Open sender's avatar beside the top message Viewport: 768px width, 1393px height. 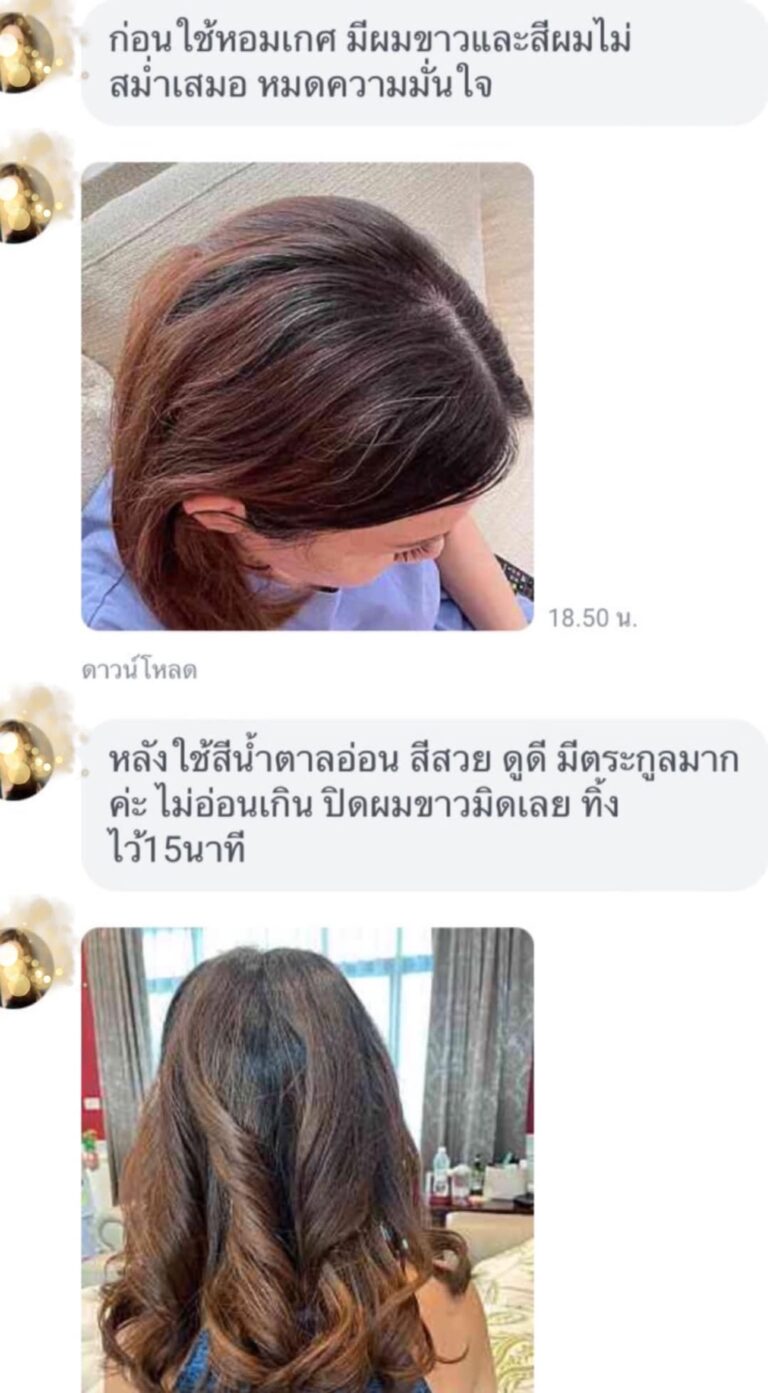pos(26,52)
